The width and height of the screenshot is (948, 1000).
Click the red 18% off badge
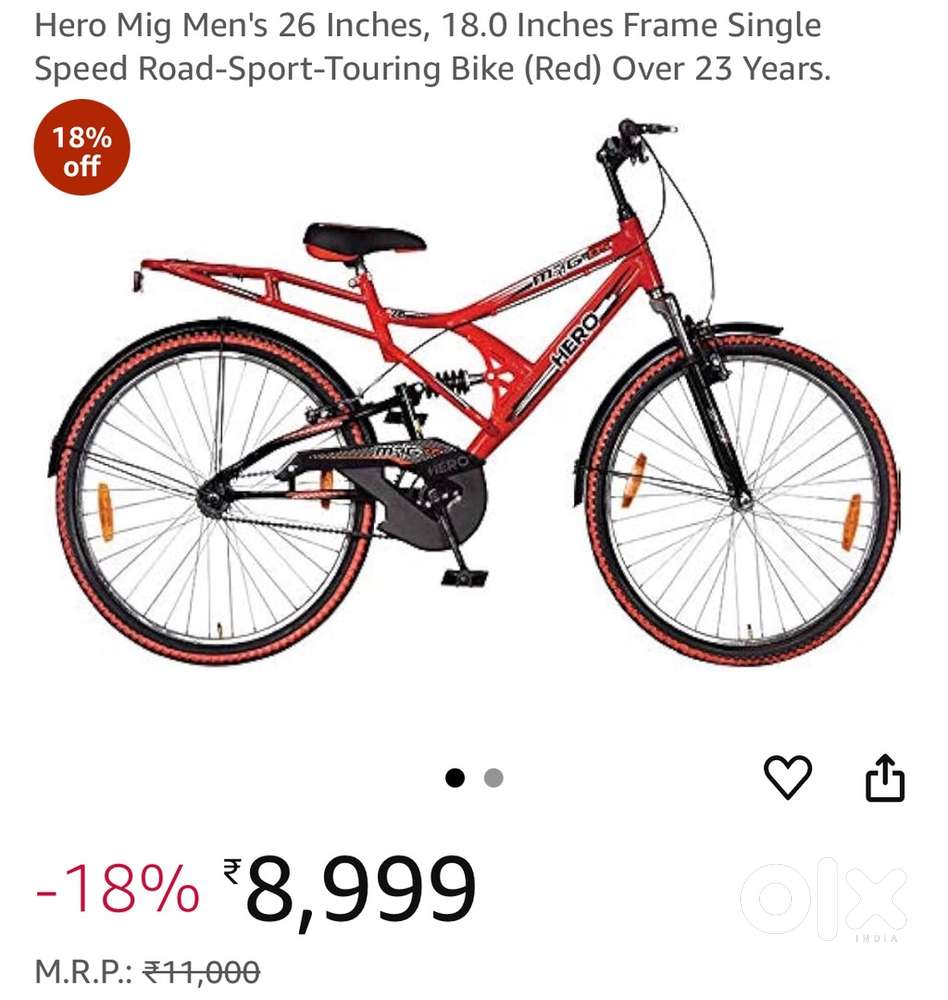tap(80, 146)
